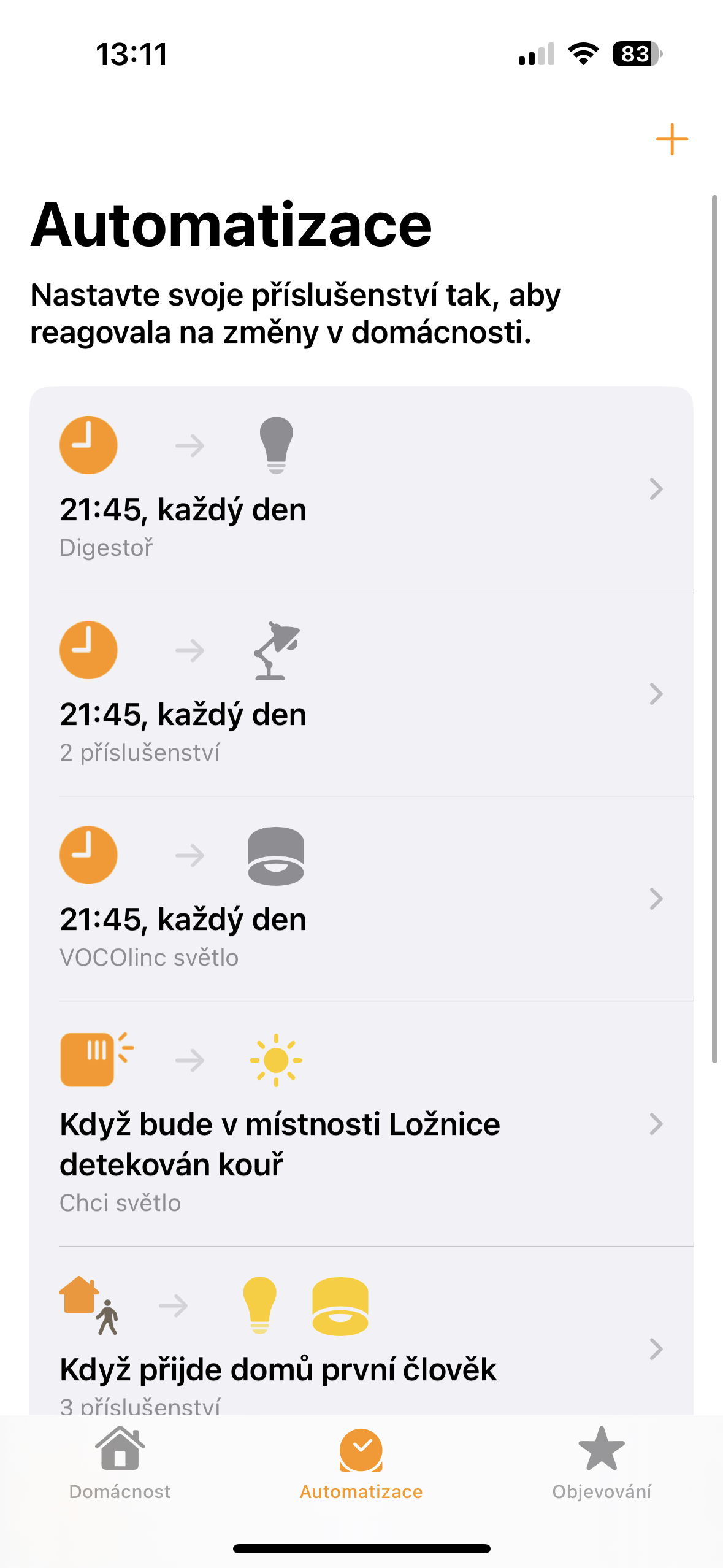Add a new automation with the plus icon
The image size is (723, 1568).
tap(671, 139)
